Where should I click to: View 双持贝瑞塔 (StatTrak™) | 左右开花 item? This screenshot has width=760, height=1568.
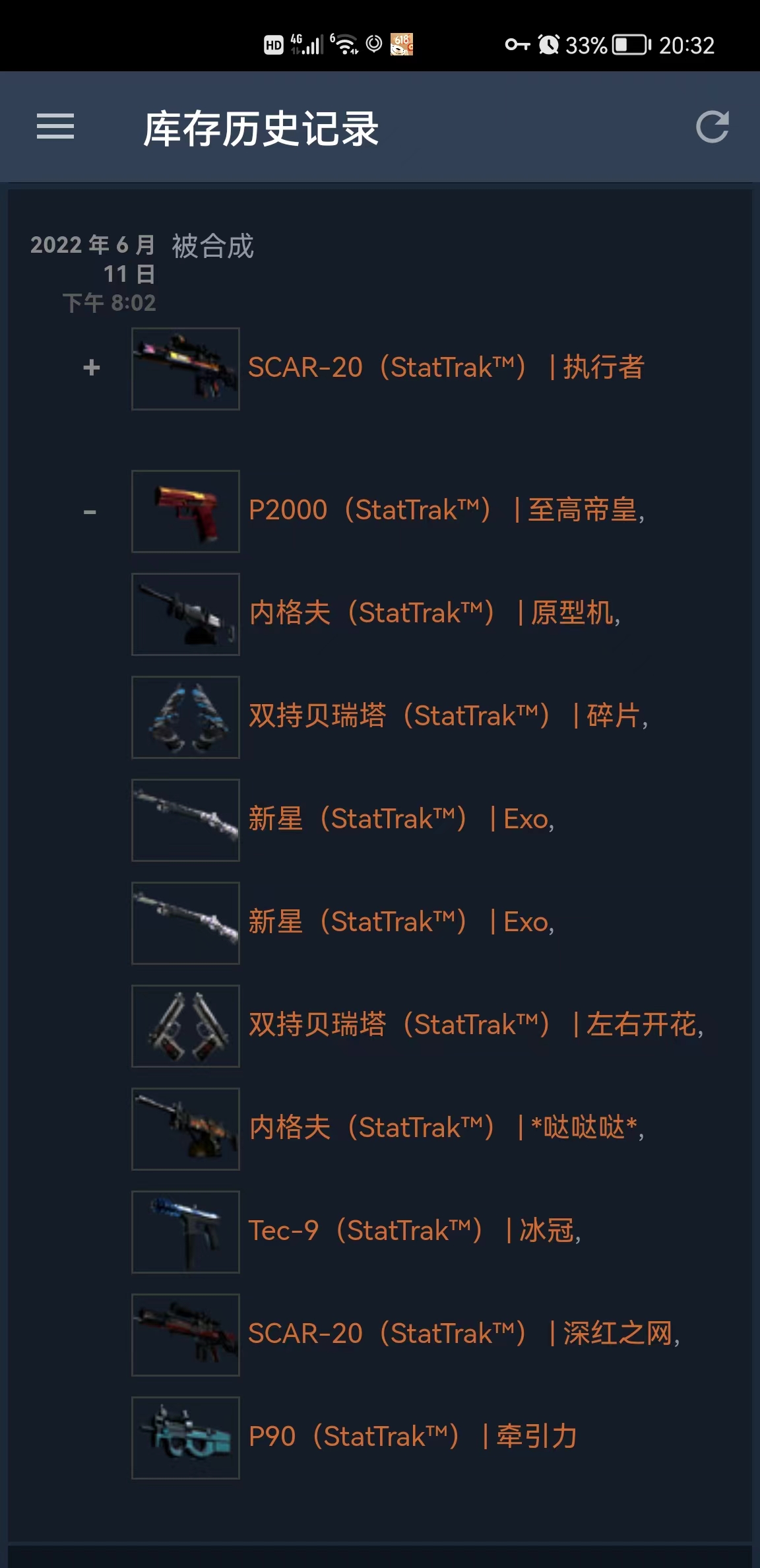[475, 1026]
